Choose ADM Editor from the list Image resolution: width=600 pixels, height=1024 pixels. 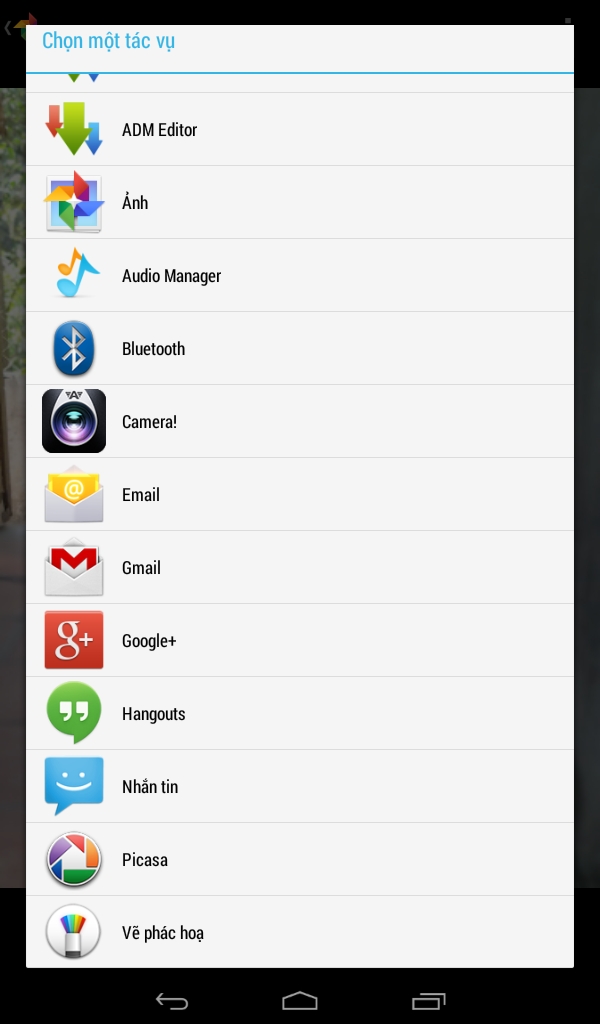coord(300,130)
